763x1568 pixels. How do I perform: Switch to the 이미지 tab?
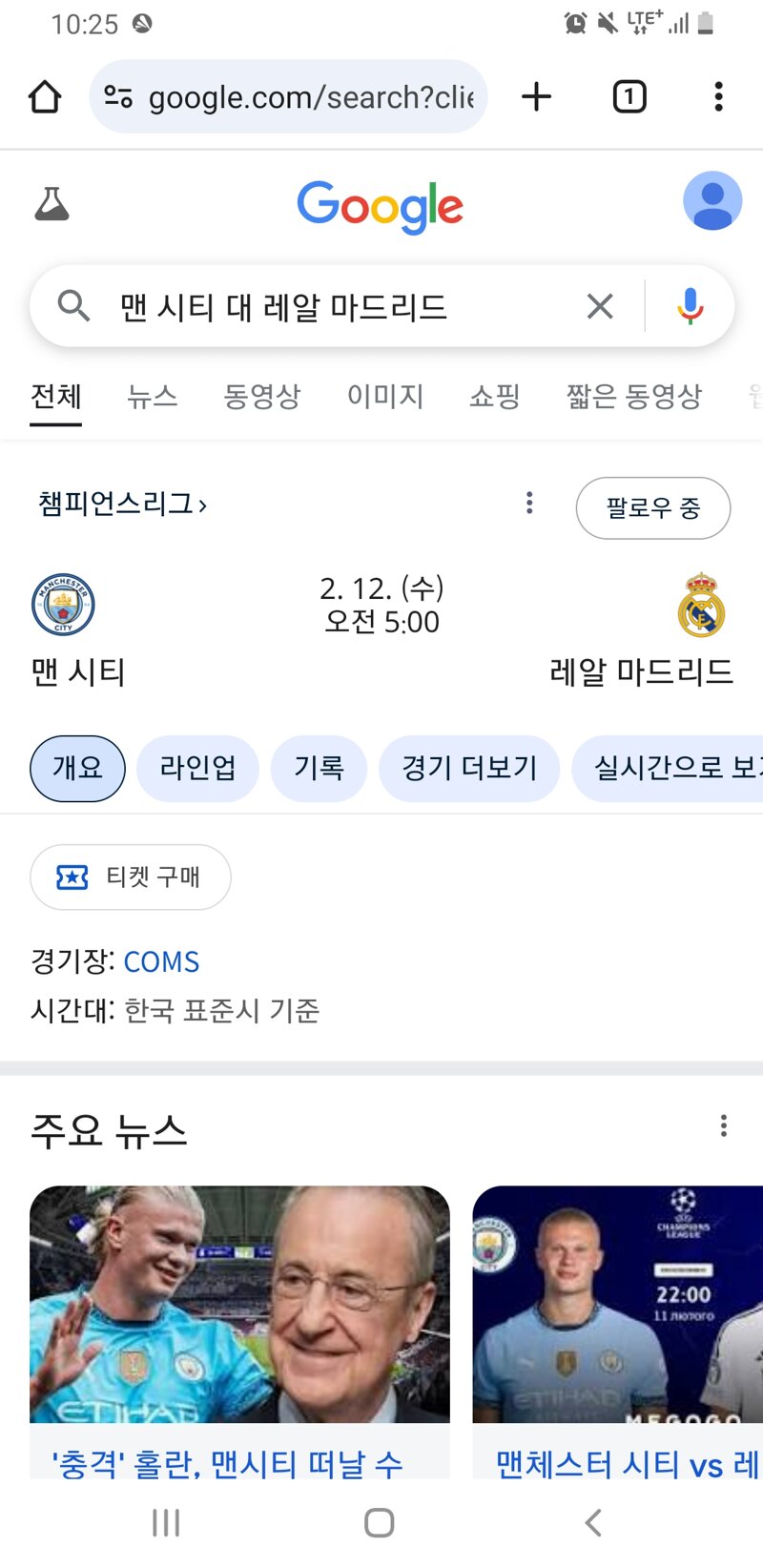point(385,396)
